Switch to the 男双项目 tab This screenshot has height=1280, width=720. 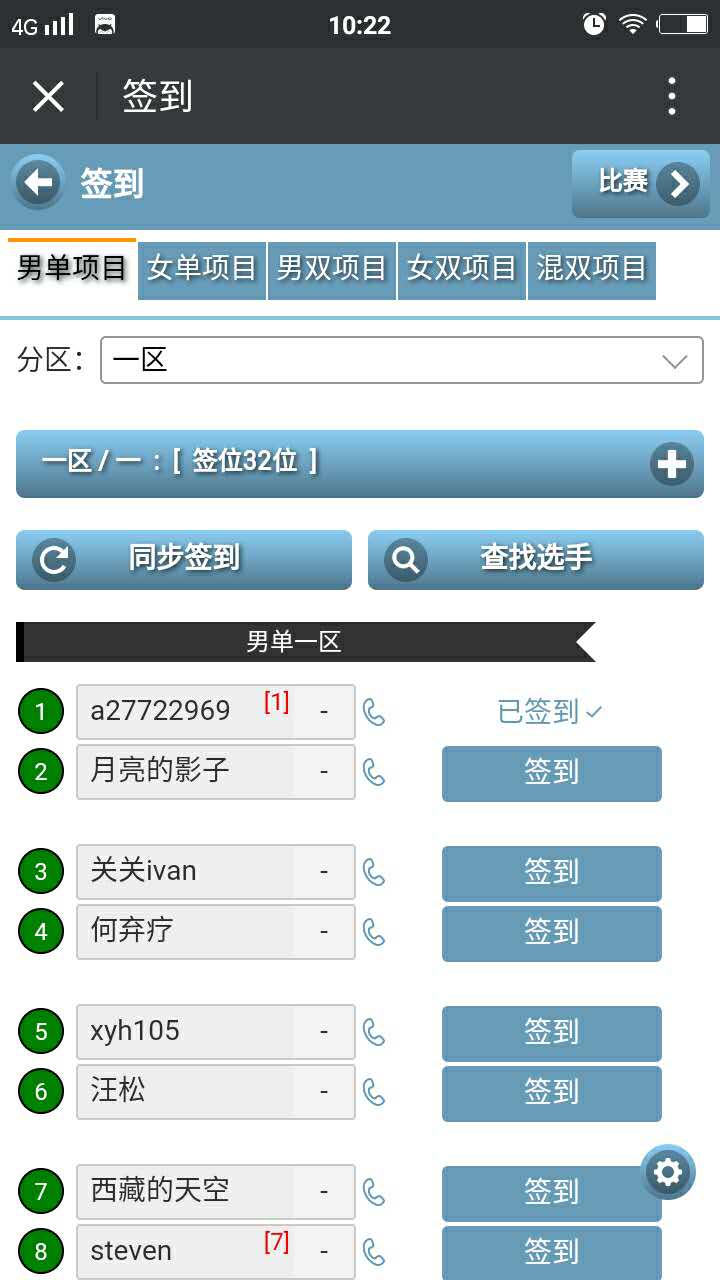coord(332,269)
